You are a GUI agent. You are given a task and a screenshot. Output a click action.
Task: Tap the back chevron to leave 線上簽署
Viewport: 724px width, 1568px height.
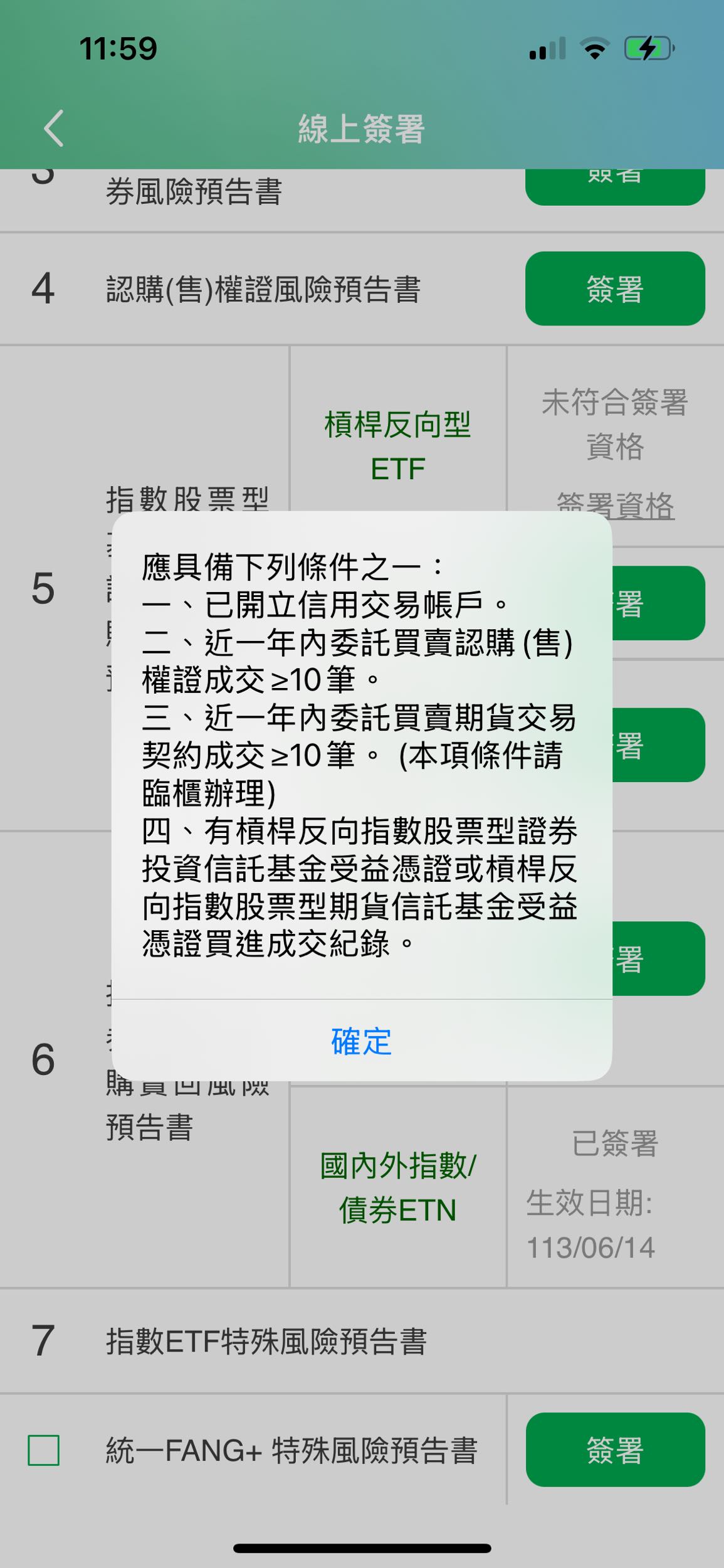pos(53,129)
